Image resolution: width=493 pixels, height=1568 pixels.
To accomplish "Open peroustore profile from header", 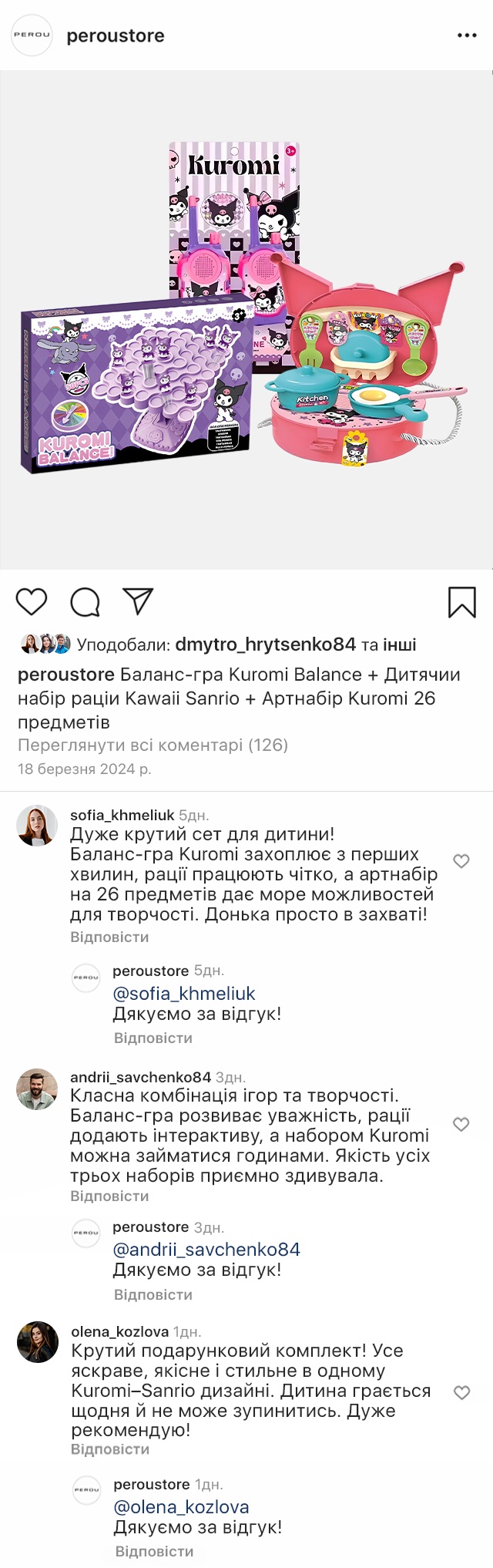I will point(115,35).
